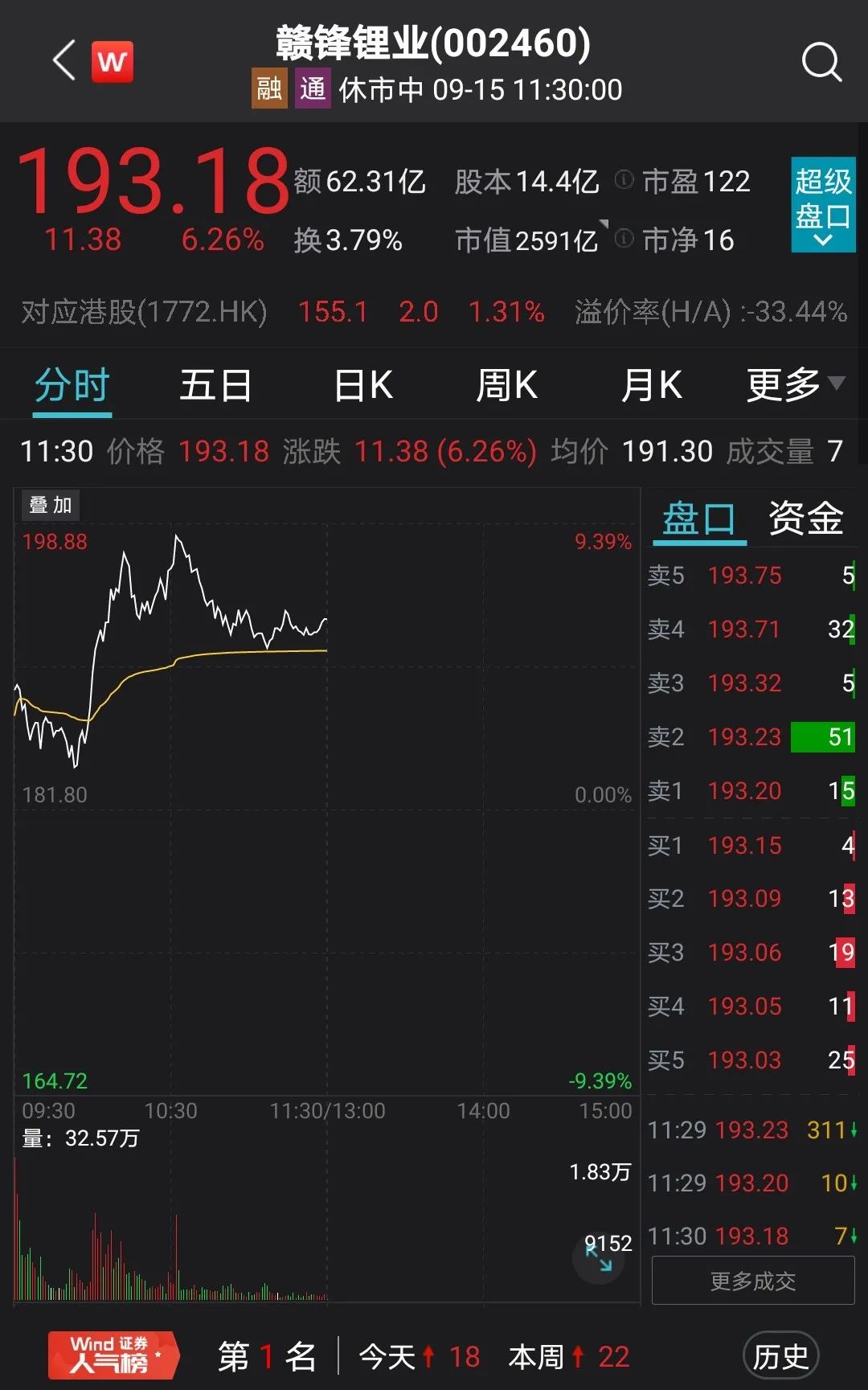The height and width of the screenshot is (1390, 868).
Task: Tap the 叠加 overlay button
Action: click(x=51, y=505)
